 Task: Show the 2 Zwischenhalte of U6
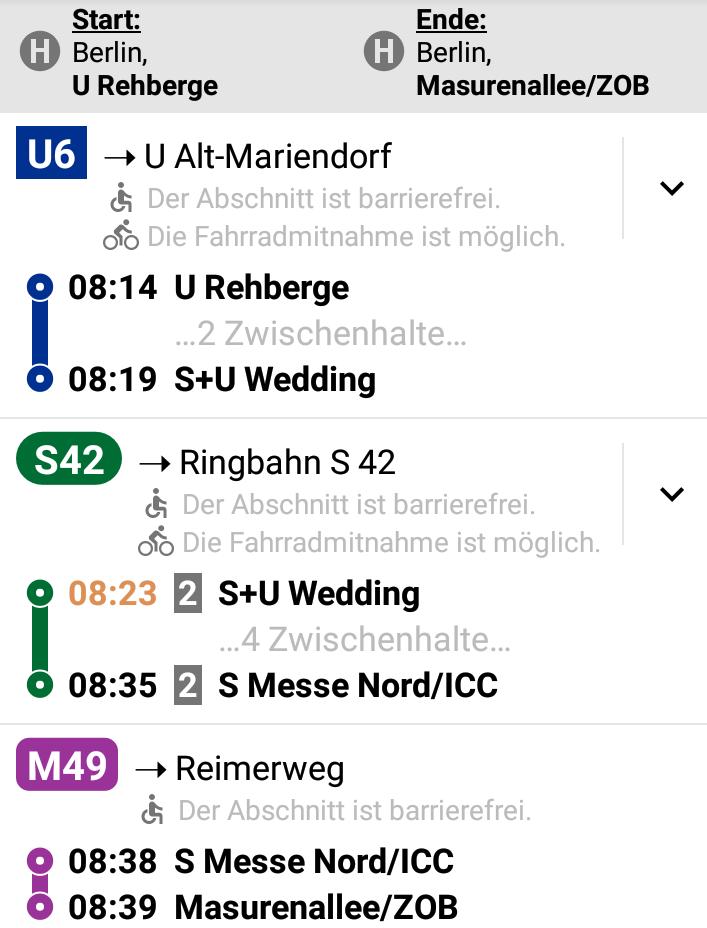320,334
